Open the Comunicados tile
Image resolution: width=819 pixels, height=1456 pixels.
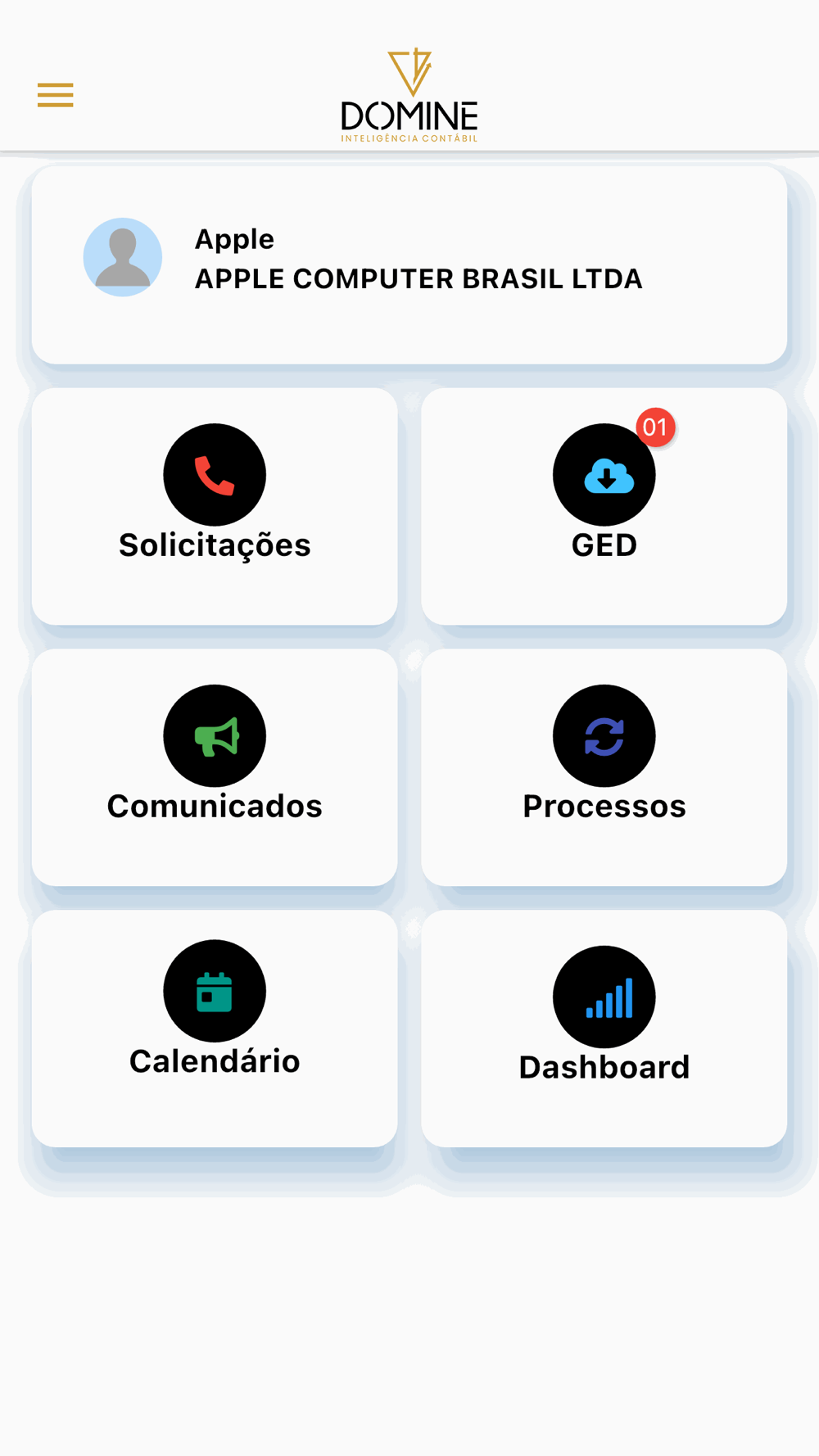click(x=215, y=767)
